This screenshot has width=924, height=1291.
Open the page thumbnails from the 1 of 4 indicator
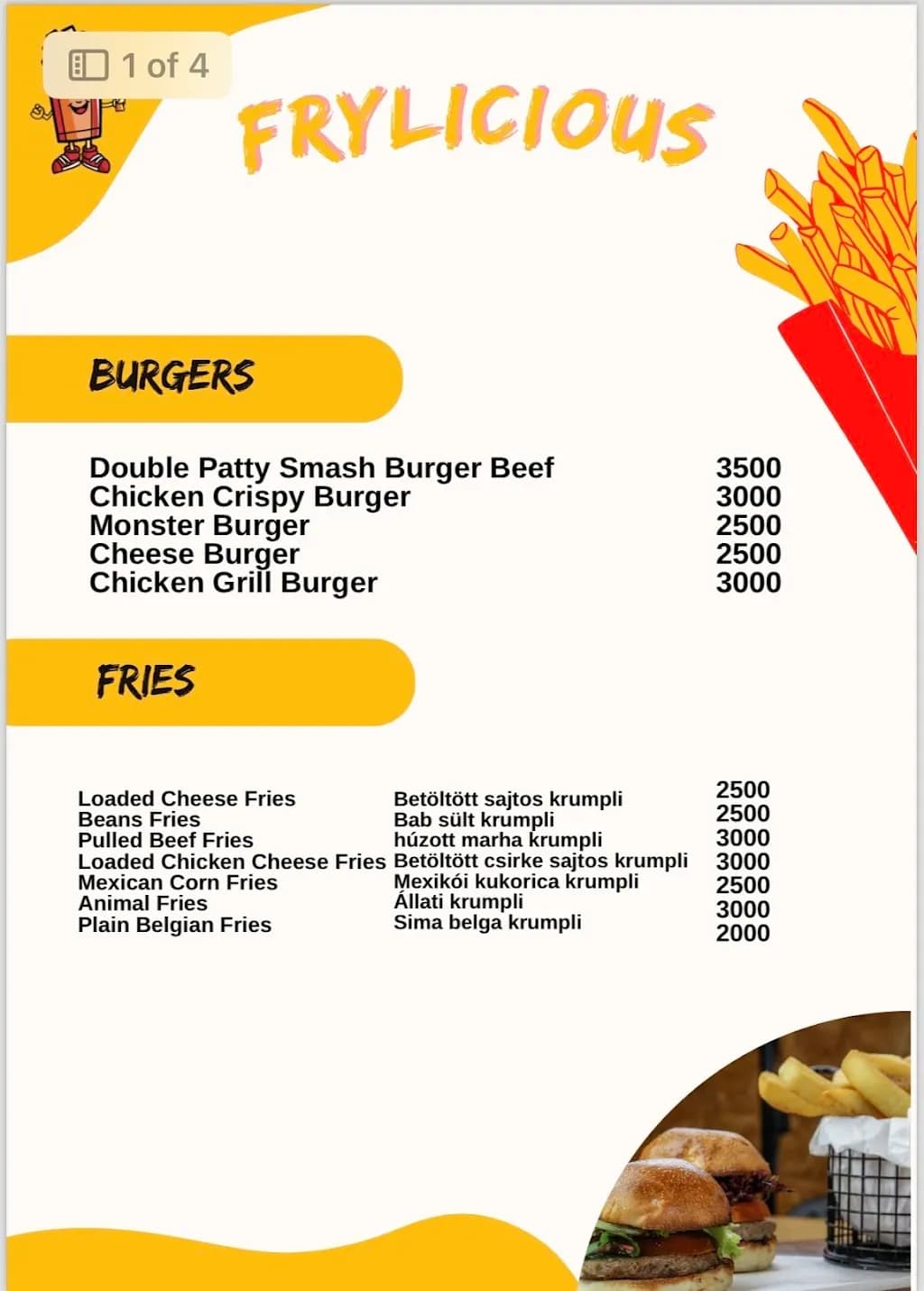tap(89, 65)
